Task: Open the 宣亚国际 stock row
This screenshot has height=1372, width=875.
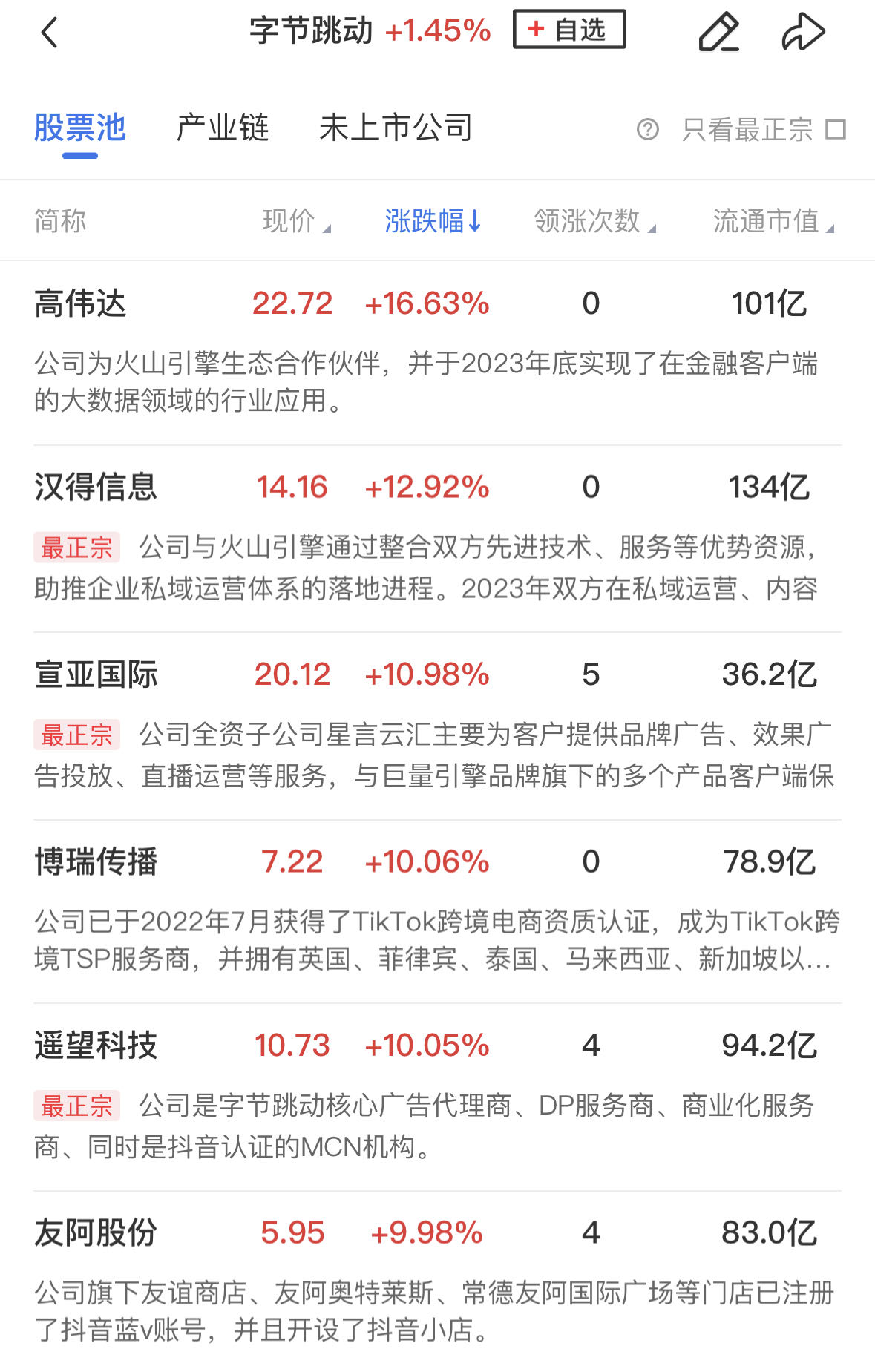Action: point(96,674)
